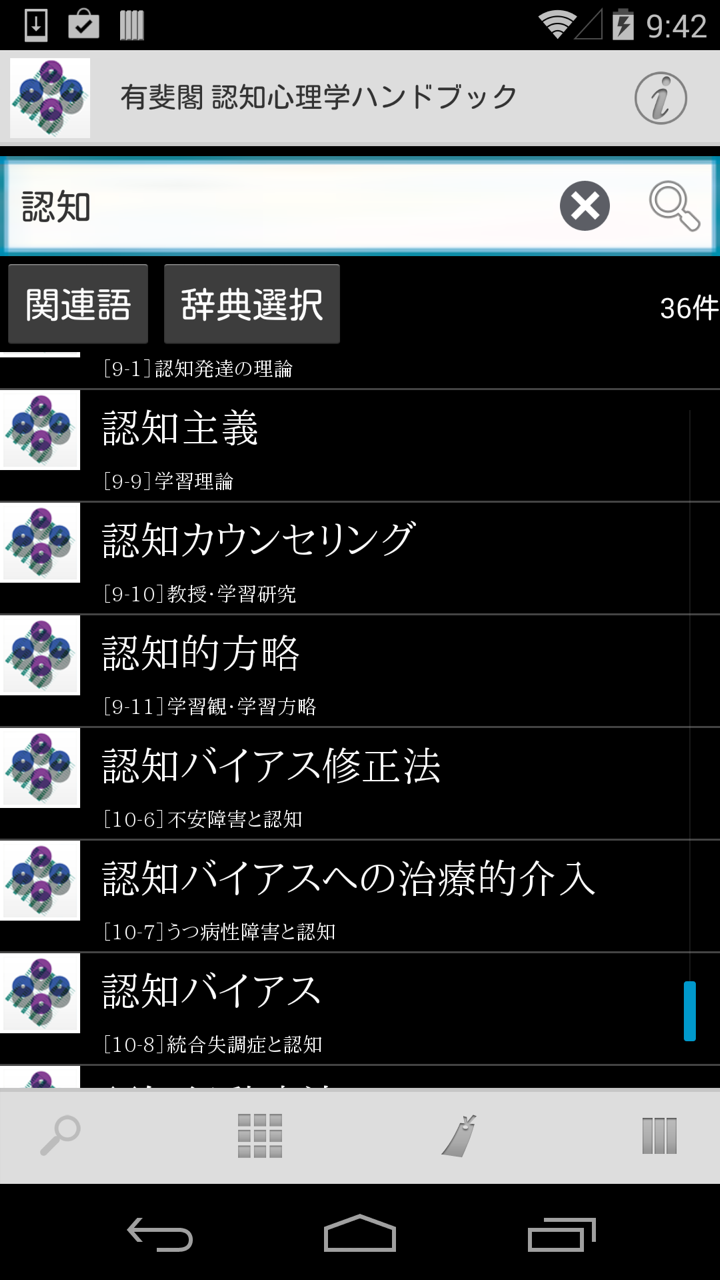Open the 関連語 button
Screen dimensions: 720x1280
tap(78, 304)
